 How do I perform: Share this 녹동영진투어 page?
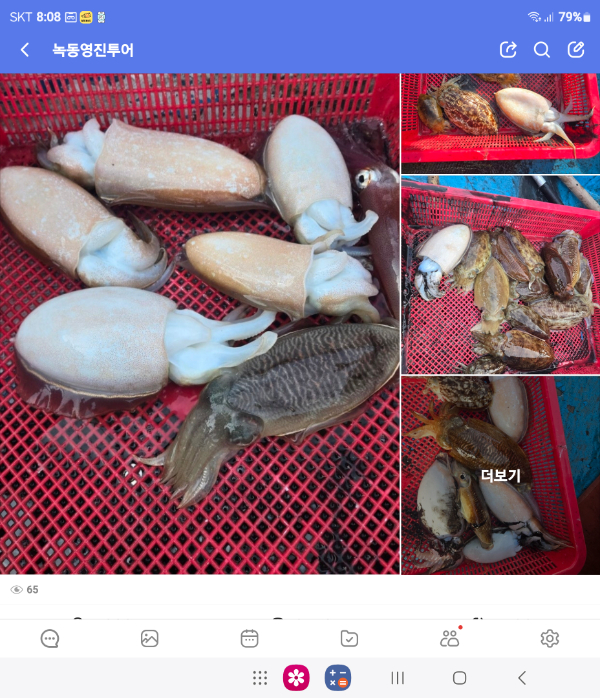(x=508, y=50)
